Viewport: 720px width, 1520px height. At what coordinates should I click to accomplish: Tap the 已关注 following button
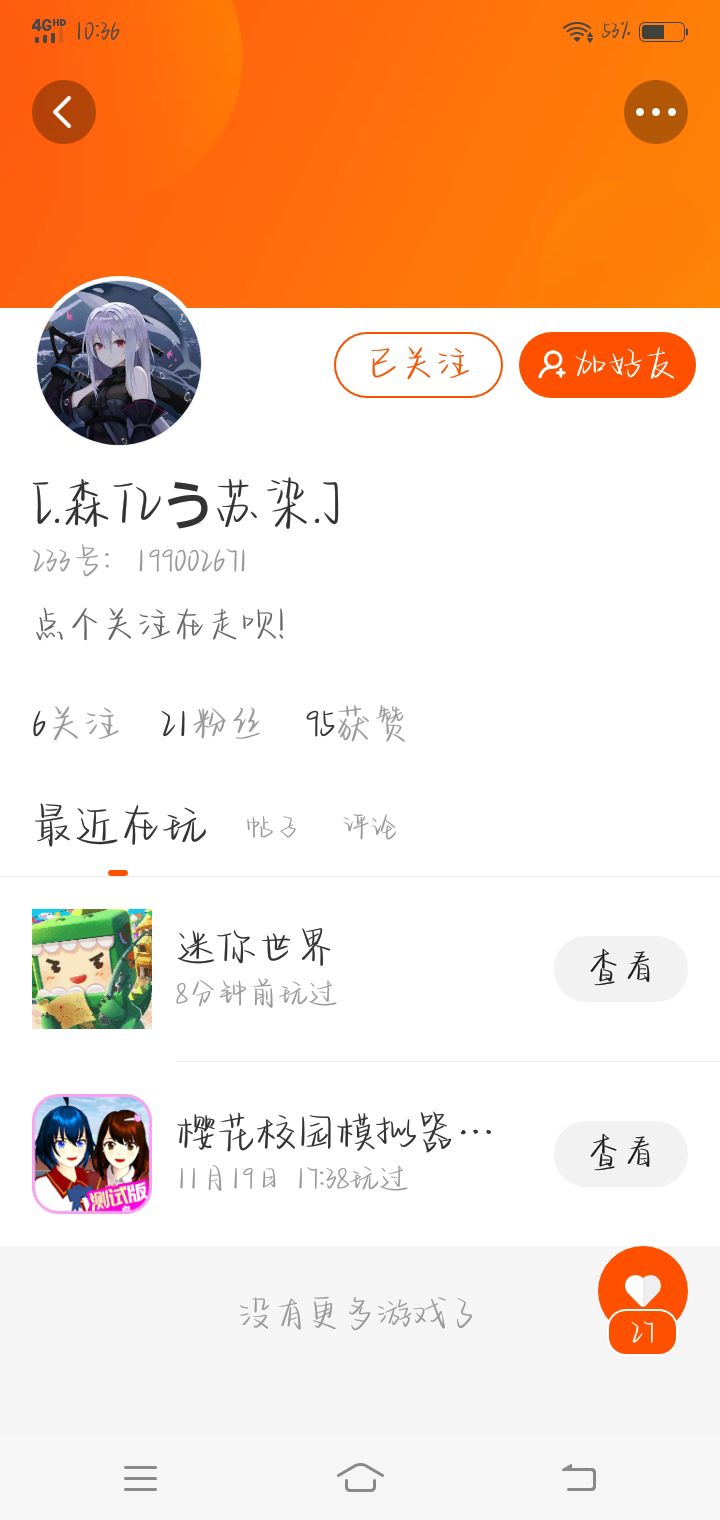coord(418,365)
